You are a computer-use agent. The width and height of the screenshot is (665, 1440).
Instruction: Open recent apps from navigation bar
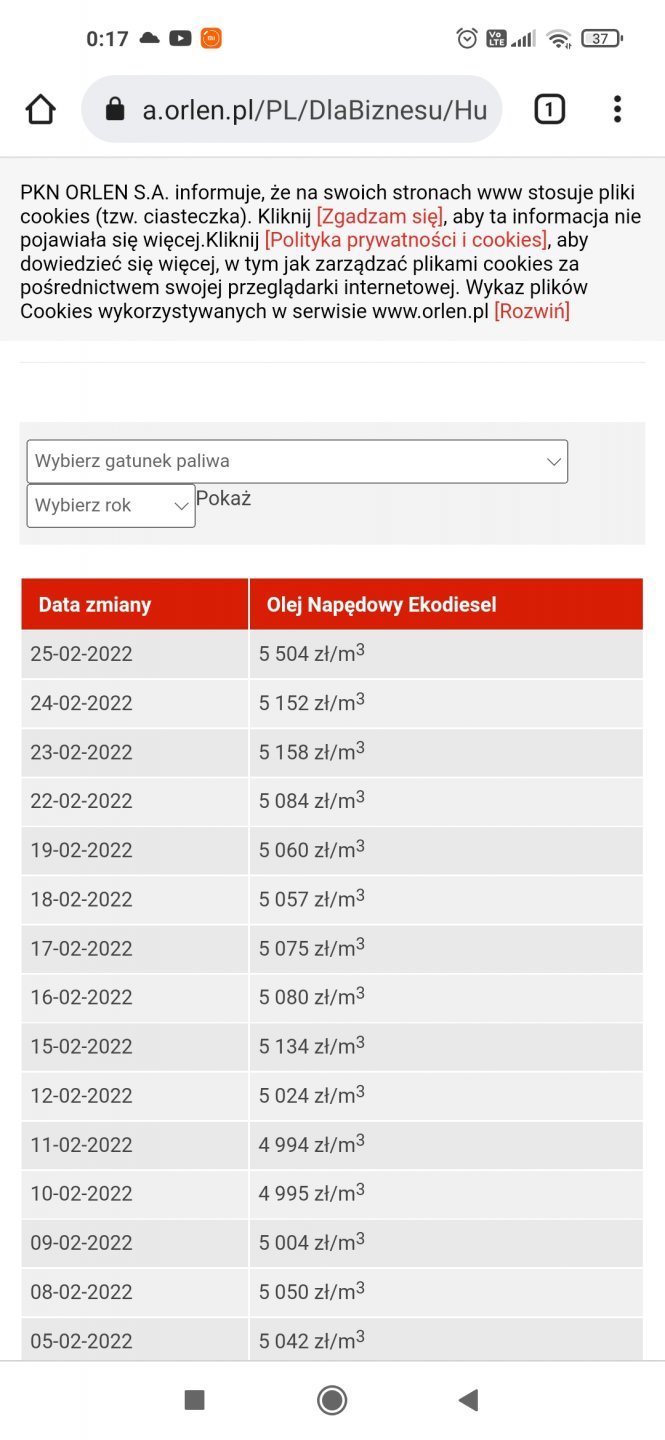point(195,1400)
